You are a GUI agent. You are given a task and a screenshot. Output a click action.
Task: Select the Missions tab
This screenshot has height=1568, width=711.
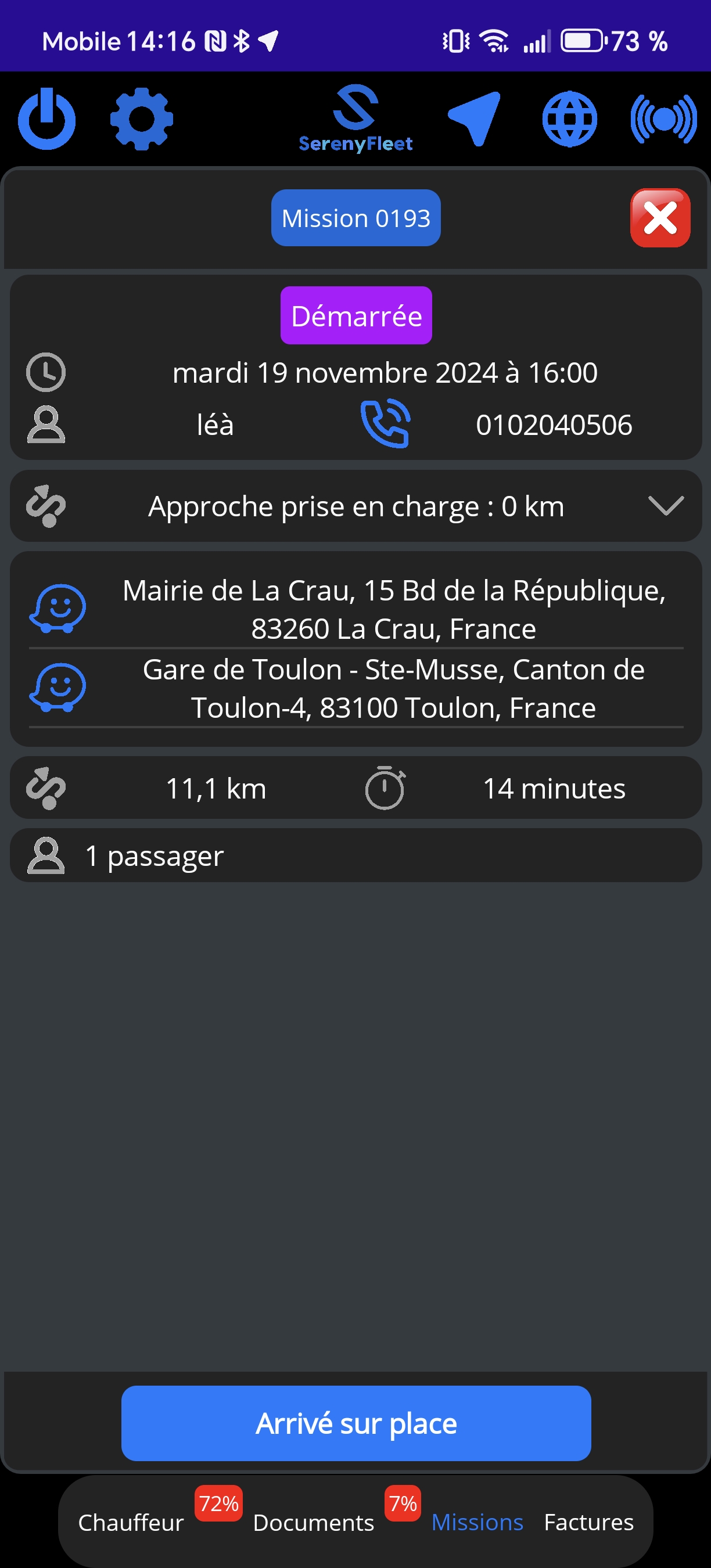pyautogui.click(x=477, y=1522)
